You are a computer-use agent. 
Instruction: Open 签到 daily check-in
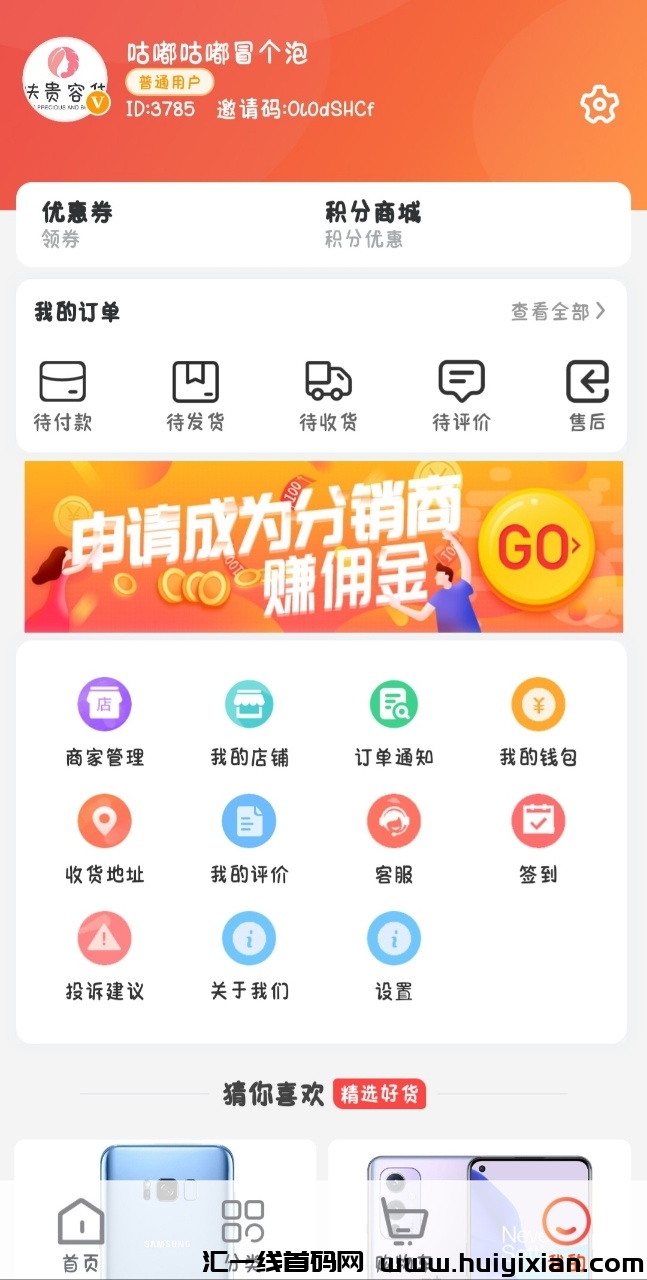click(538, 839)
